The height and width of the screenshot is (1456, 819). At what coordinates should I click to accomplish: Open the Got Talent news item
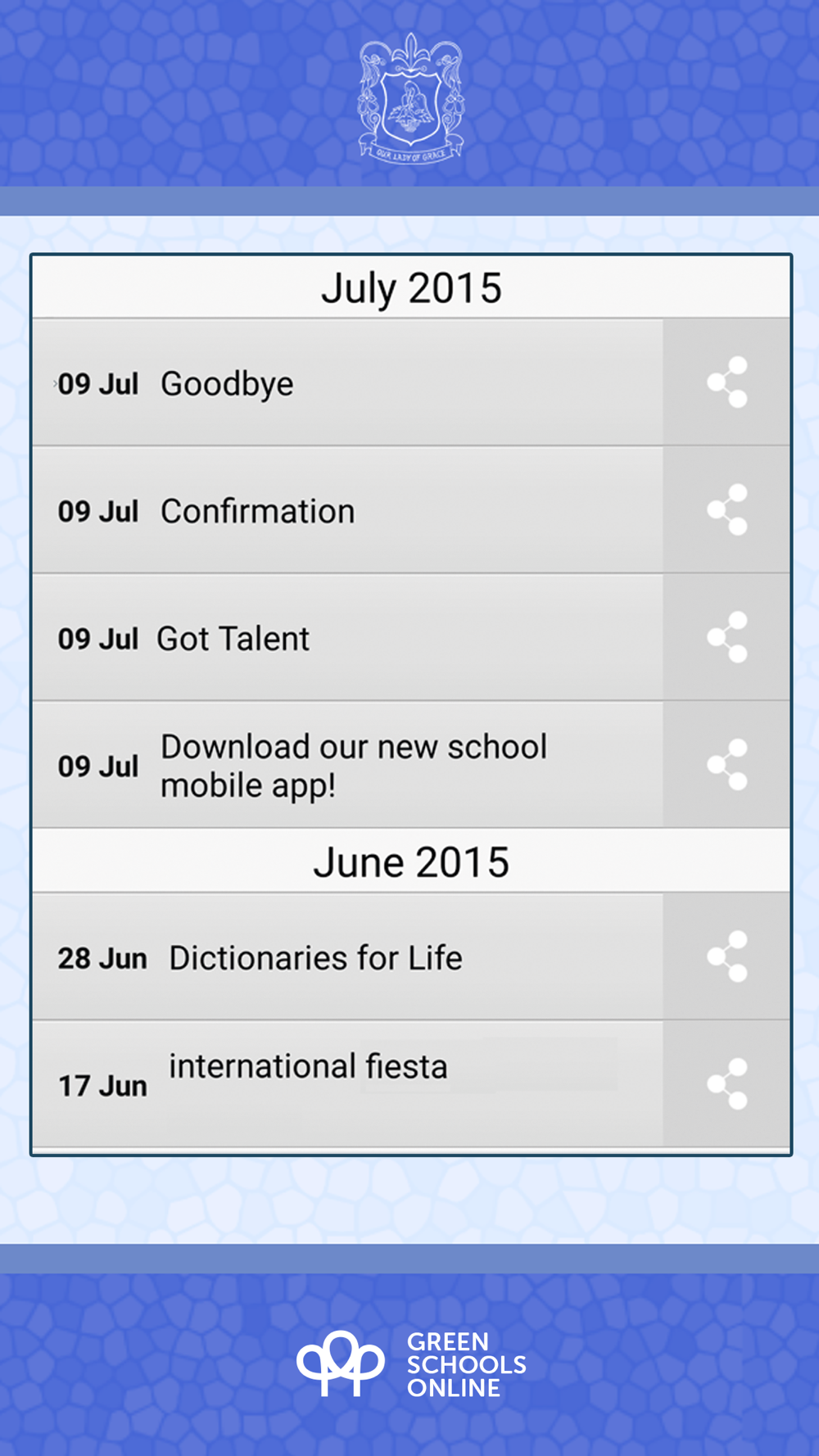(x=347, y=638)
